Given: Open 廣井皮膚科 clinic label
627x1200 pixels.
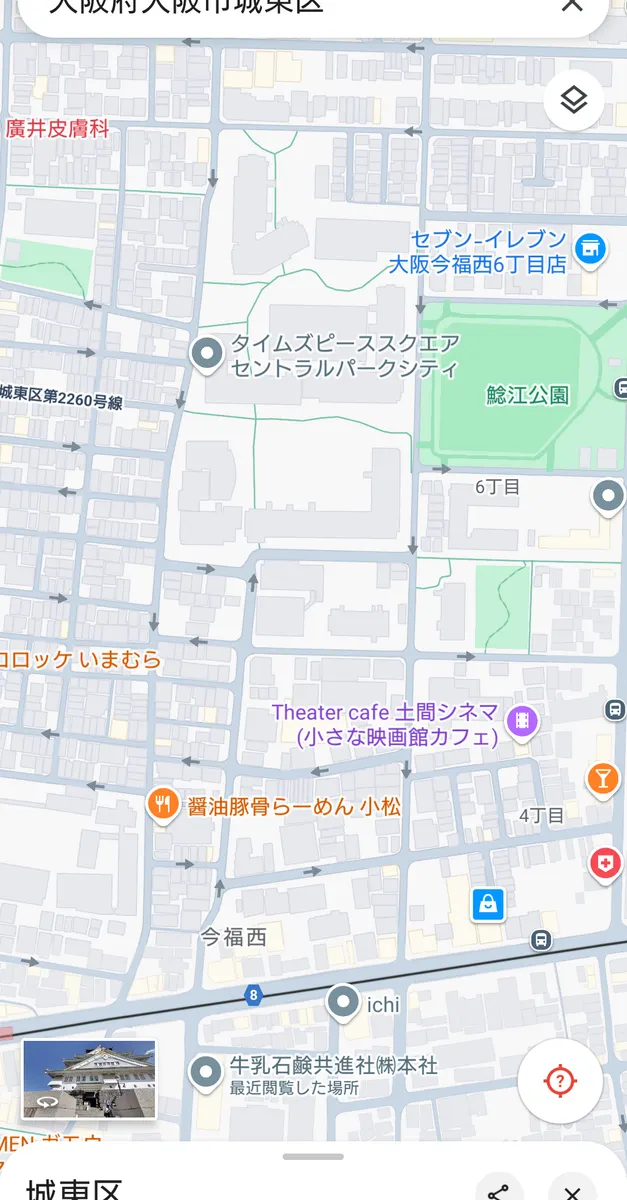Looking at the screenshot, I should click(57, 129).
